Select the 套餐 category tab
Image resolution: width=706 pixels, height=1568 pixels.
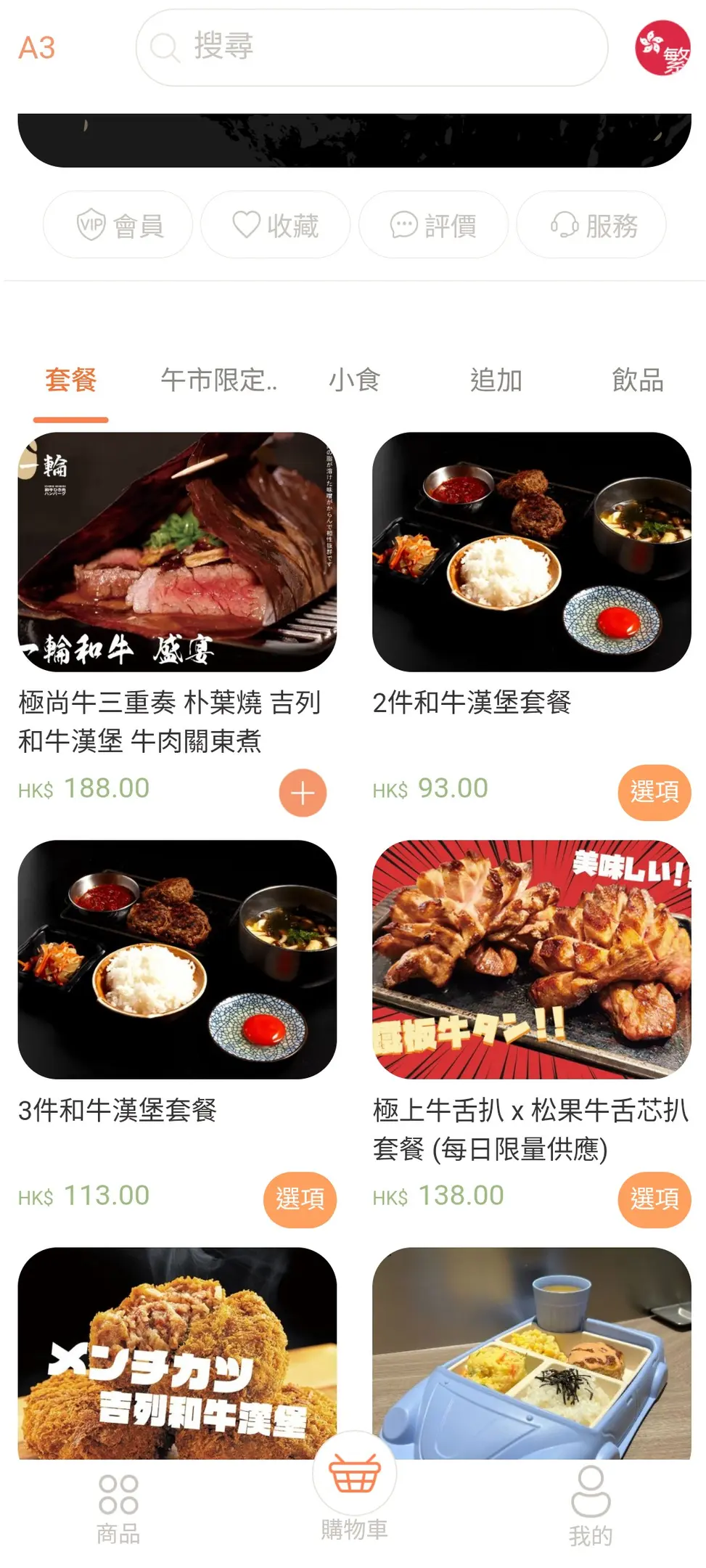point(70,380)
